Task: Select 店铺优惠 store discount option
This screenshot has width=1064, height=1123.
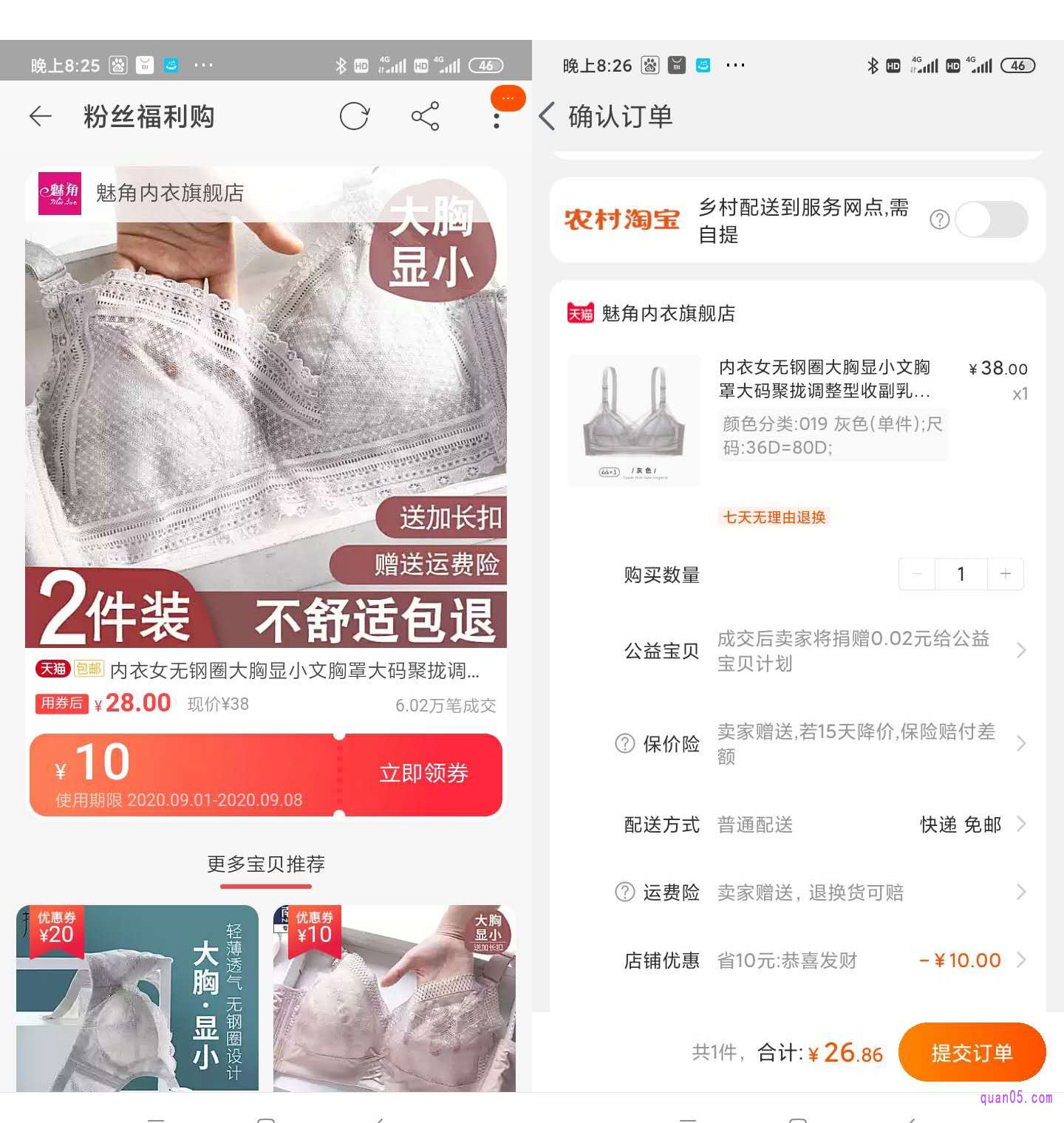Action: coord(820,960)
